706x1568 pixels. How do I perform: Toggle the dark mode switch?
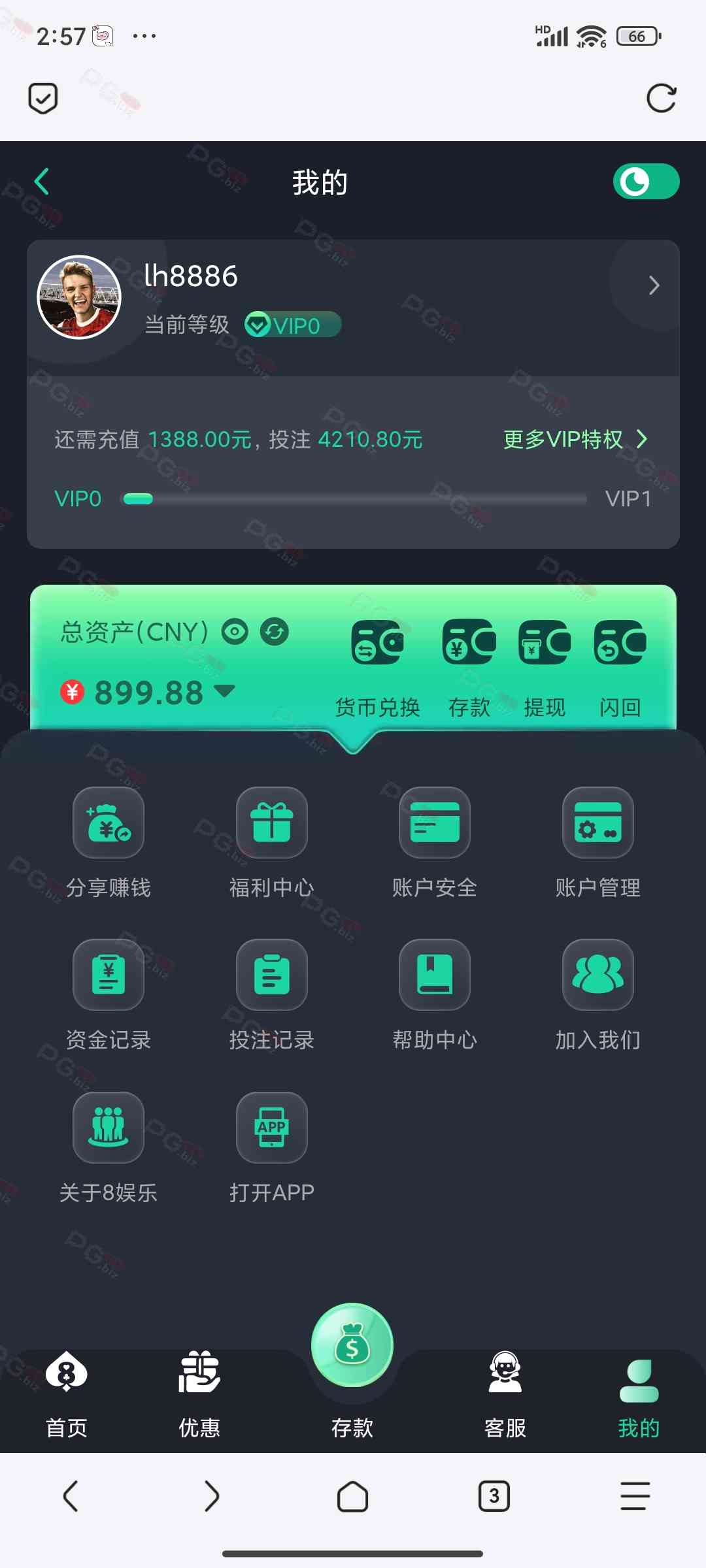tap(645, 182)
